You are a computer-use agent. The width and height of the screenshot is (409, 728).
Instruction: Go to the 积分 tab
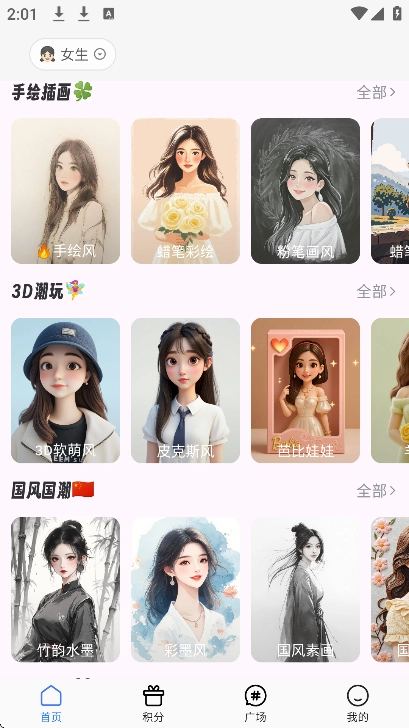(153, 703)
